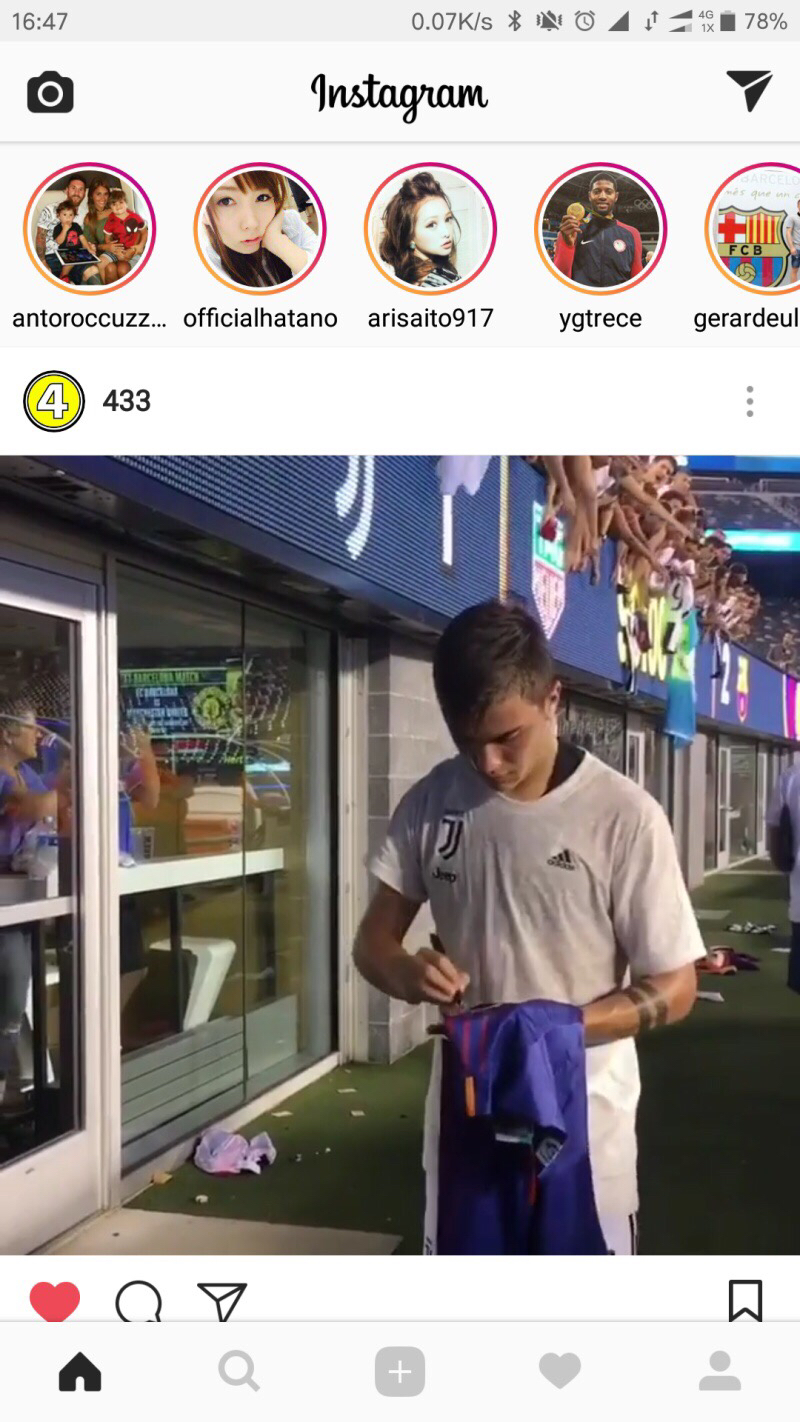Open direct messages paper plane

click(x=749, y=91)
